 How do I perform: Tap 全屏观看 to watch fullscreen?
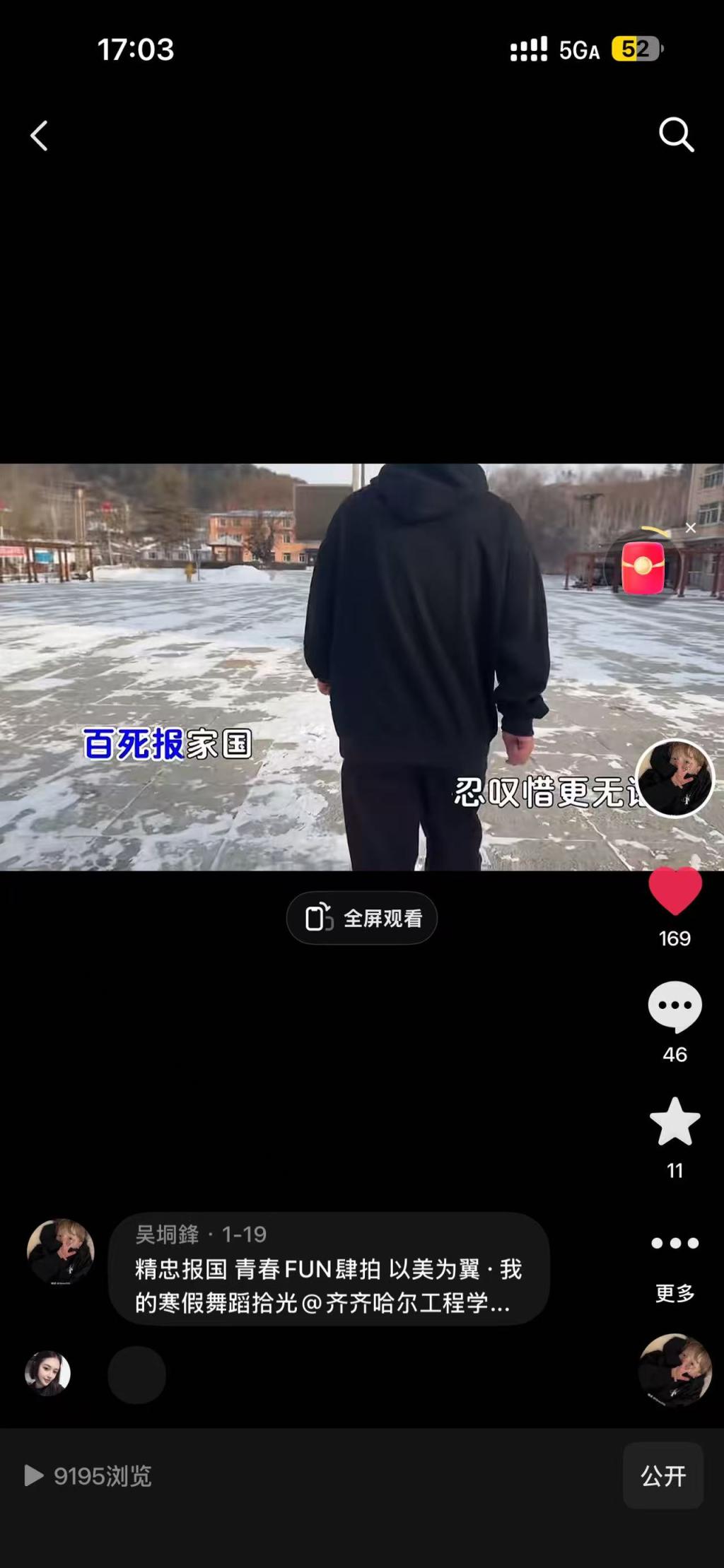click(x=362, y=918)
